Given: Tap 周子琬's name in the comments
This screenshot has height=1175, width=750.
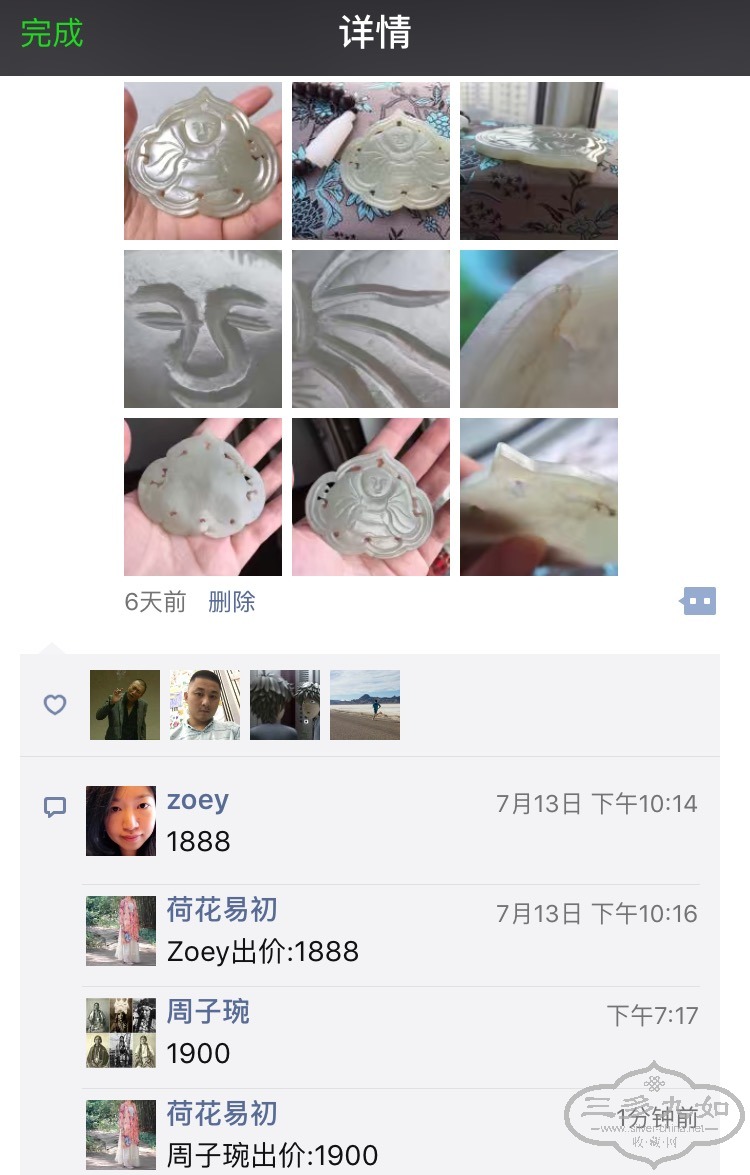Looking at the screenshot, I should tap(208, 1012).
